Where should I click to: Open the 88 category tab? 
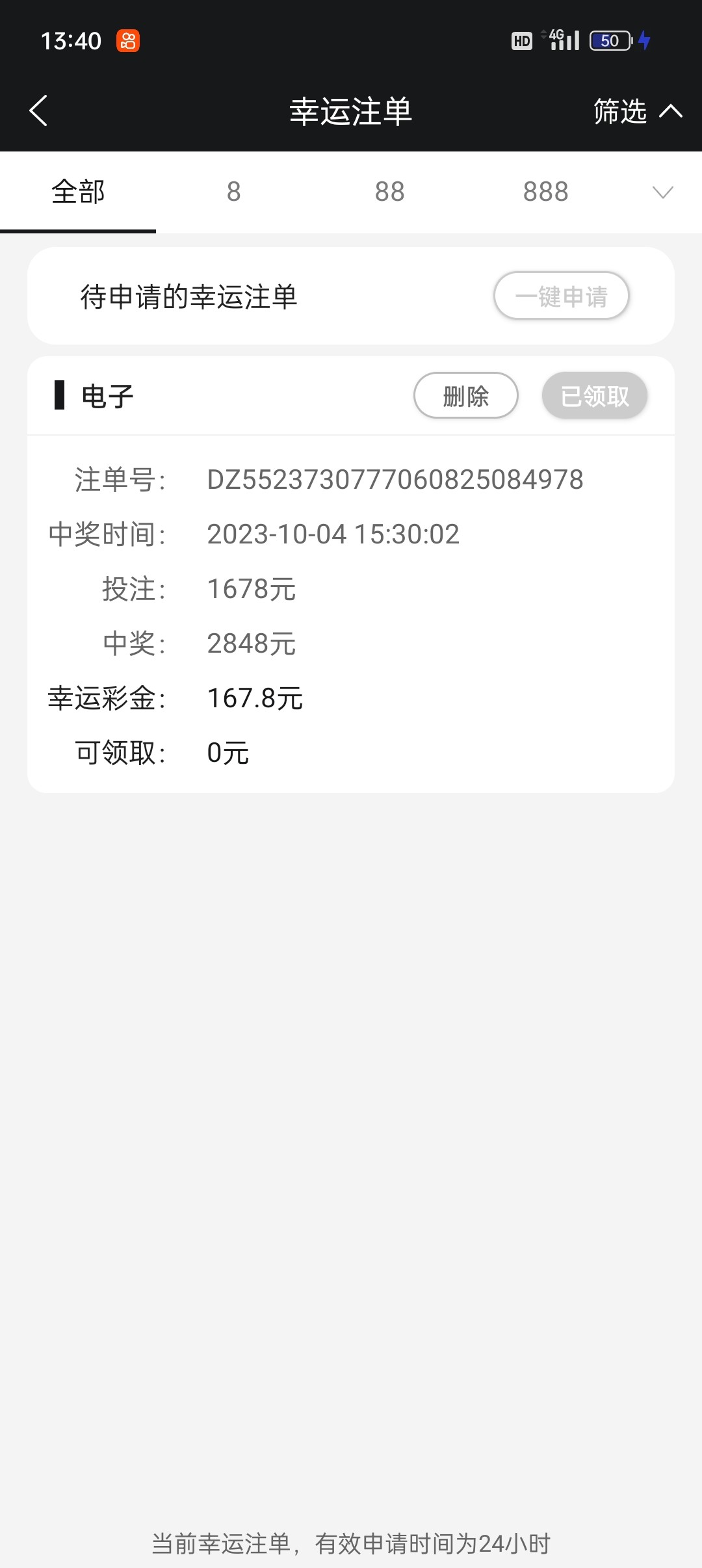pyautogui.click(x=389, y=191)
